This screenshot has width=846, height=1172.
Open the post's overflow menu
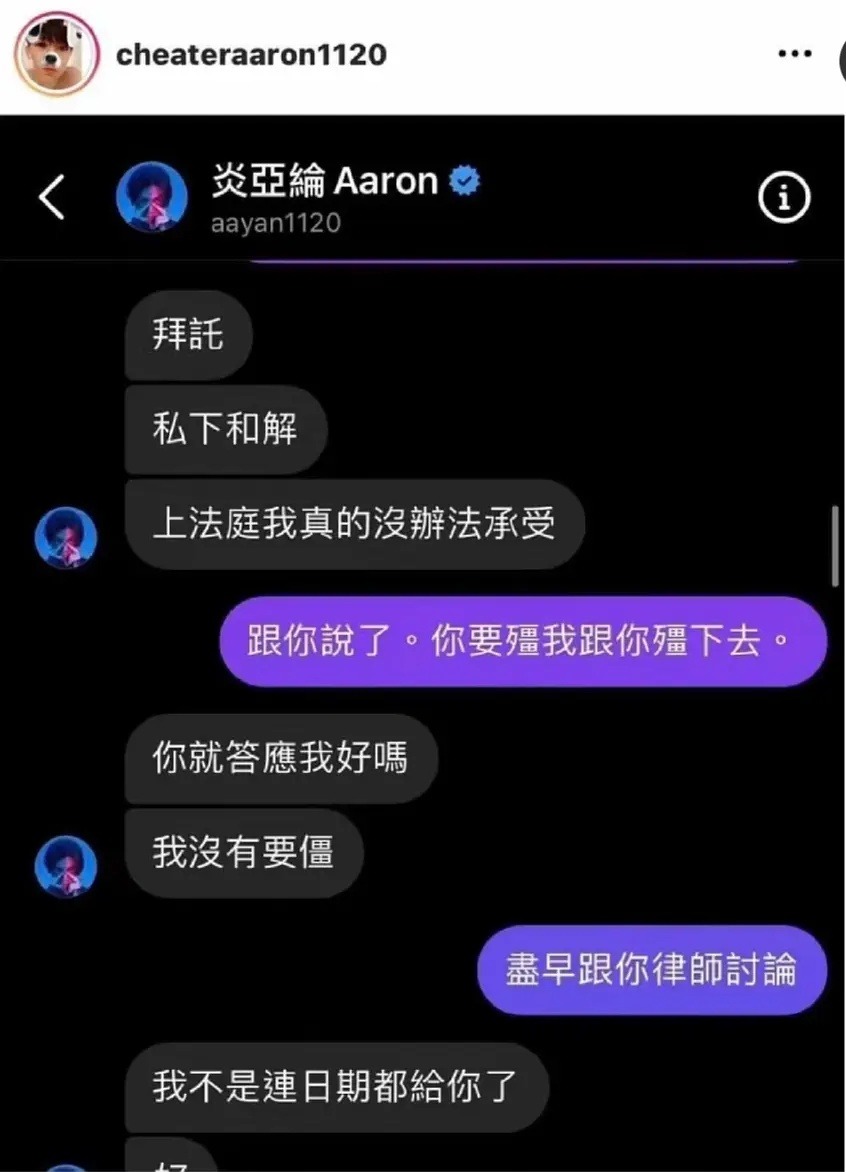tap(794, 54)
